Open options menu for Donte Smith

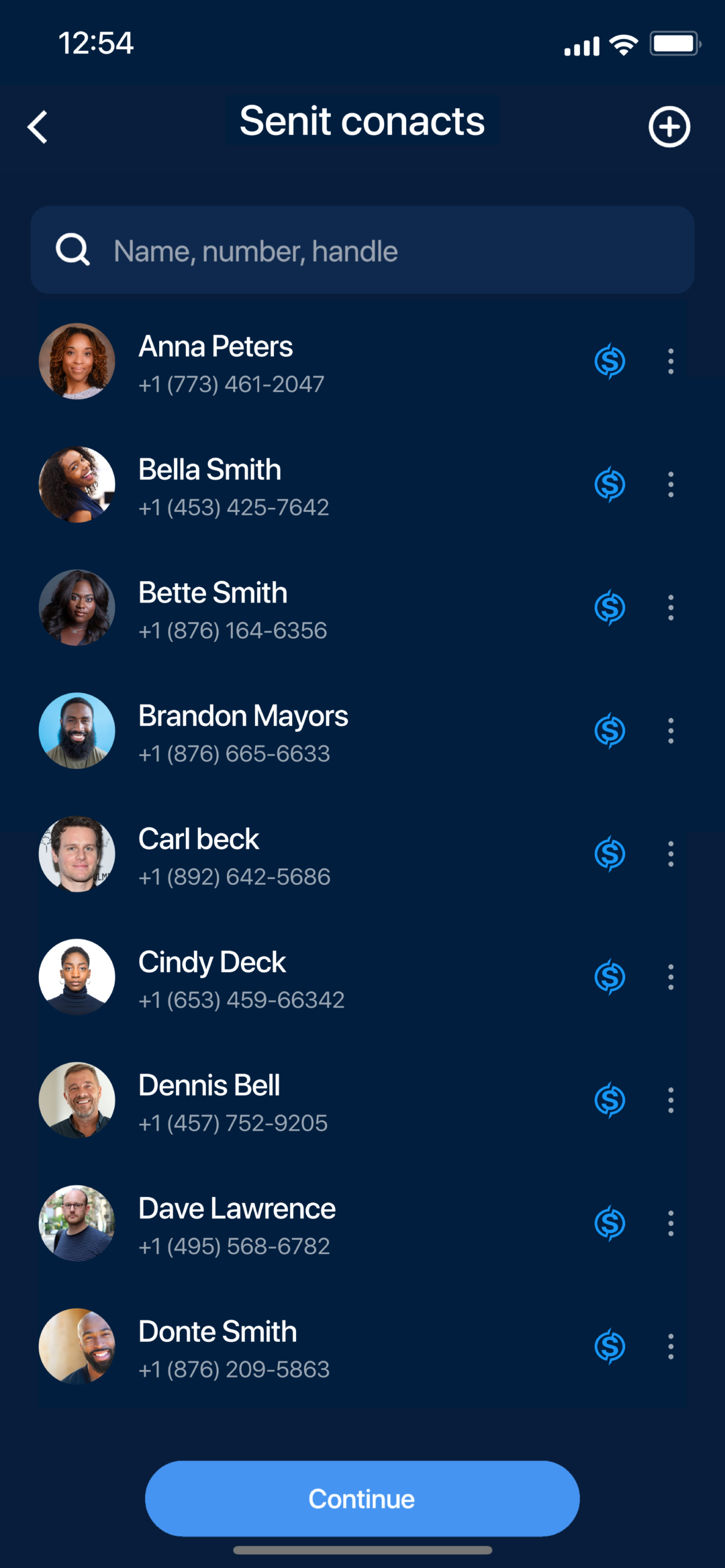coord(671,1346)
